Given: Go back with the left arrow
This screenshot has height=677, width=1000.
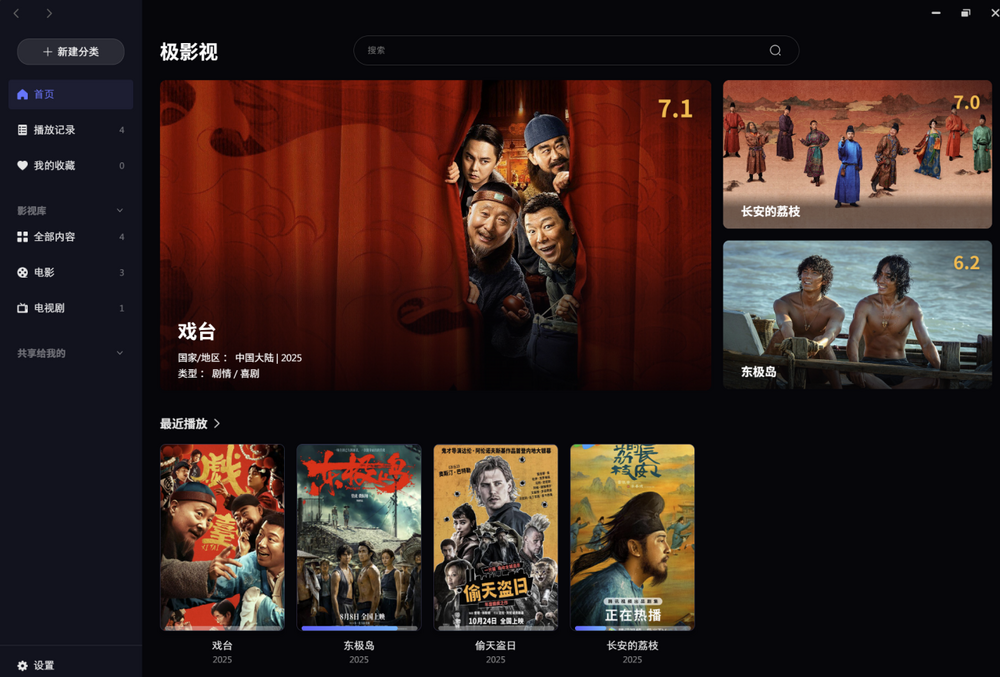Looking at the screenshot, I should click(17, 13).
